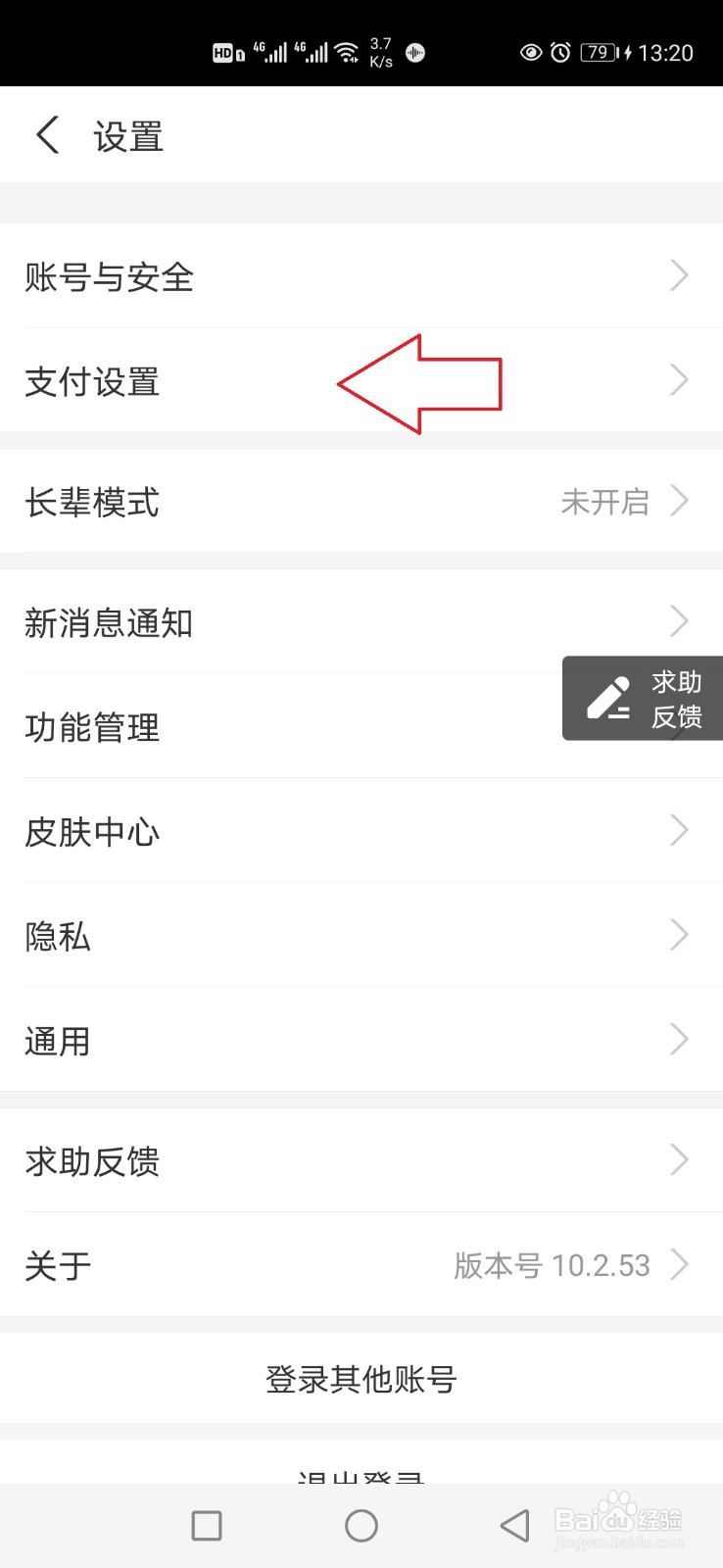
Task: Open 支付设置 using the right chevron
Action: [x=679, y=380]
